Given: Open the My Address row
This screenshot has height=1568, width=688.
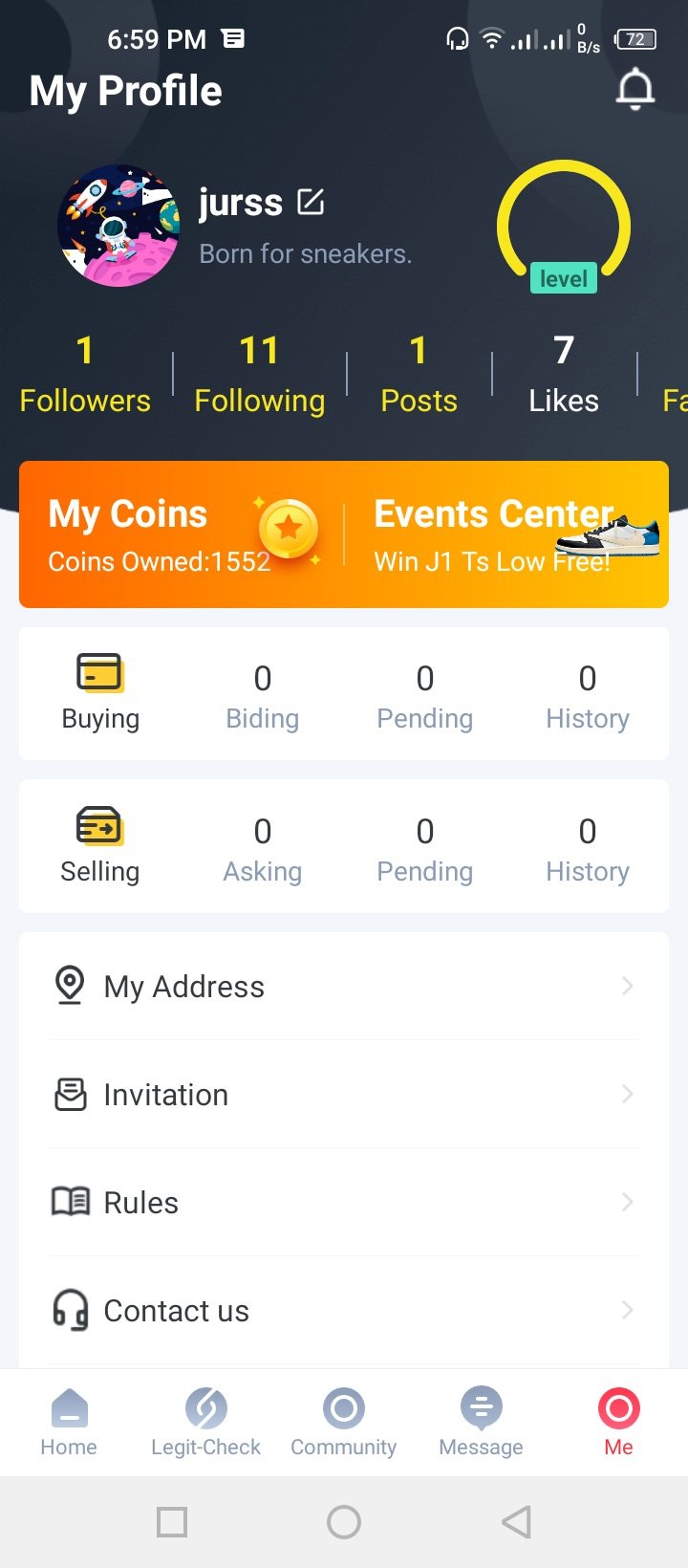Looking at the screenshot, I should pos(344,986).
